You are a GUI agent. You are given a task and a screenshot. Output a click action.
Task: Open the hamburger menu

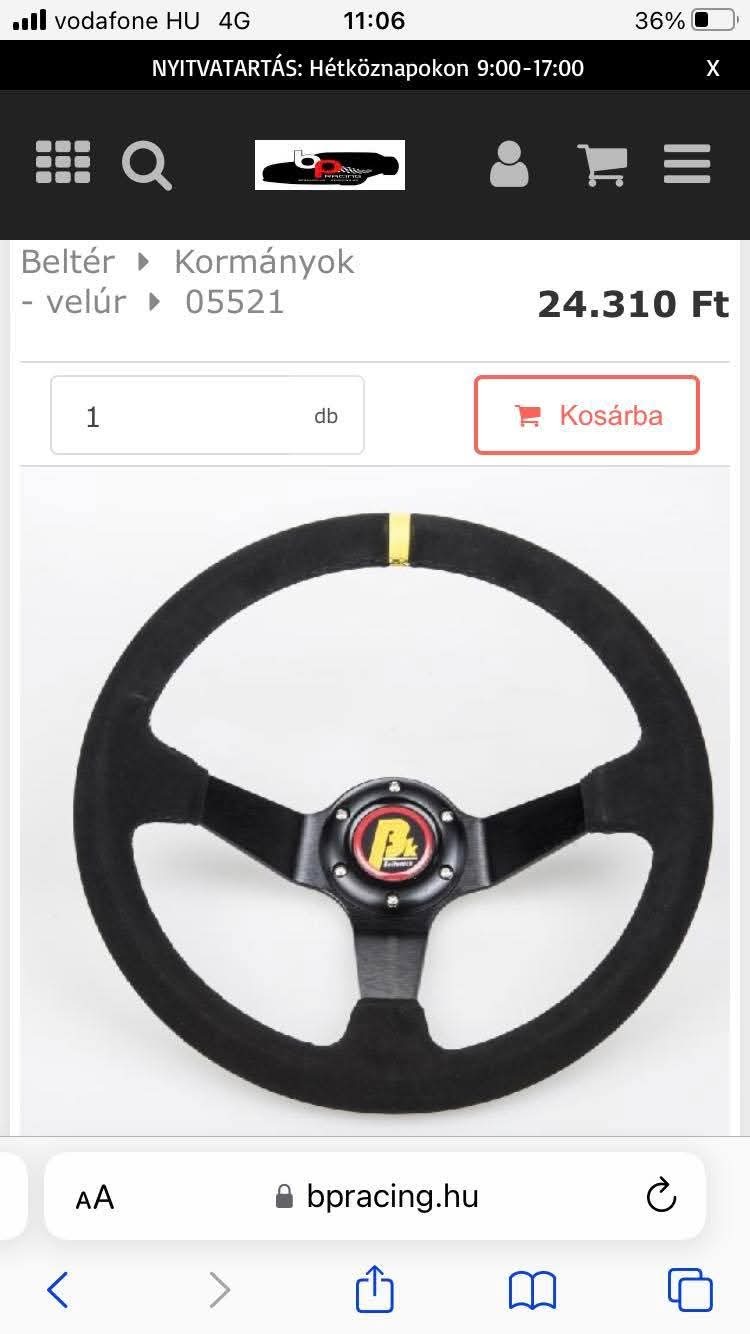(x=687, y=164)
